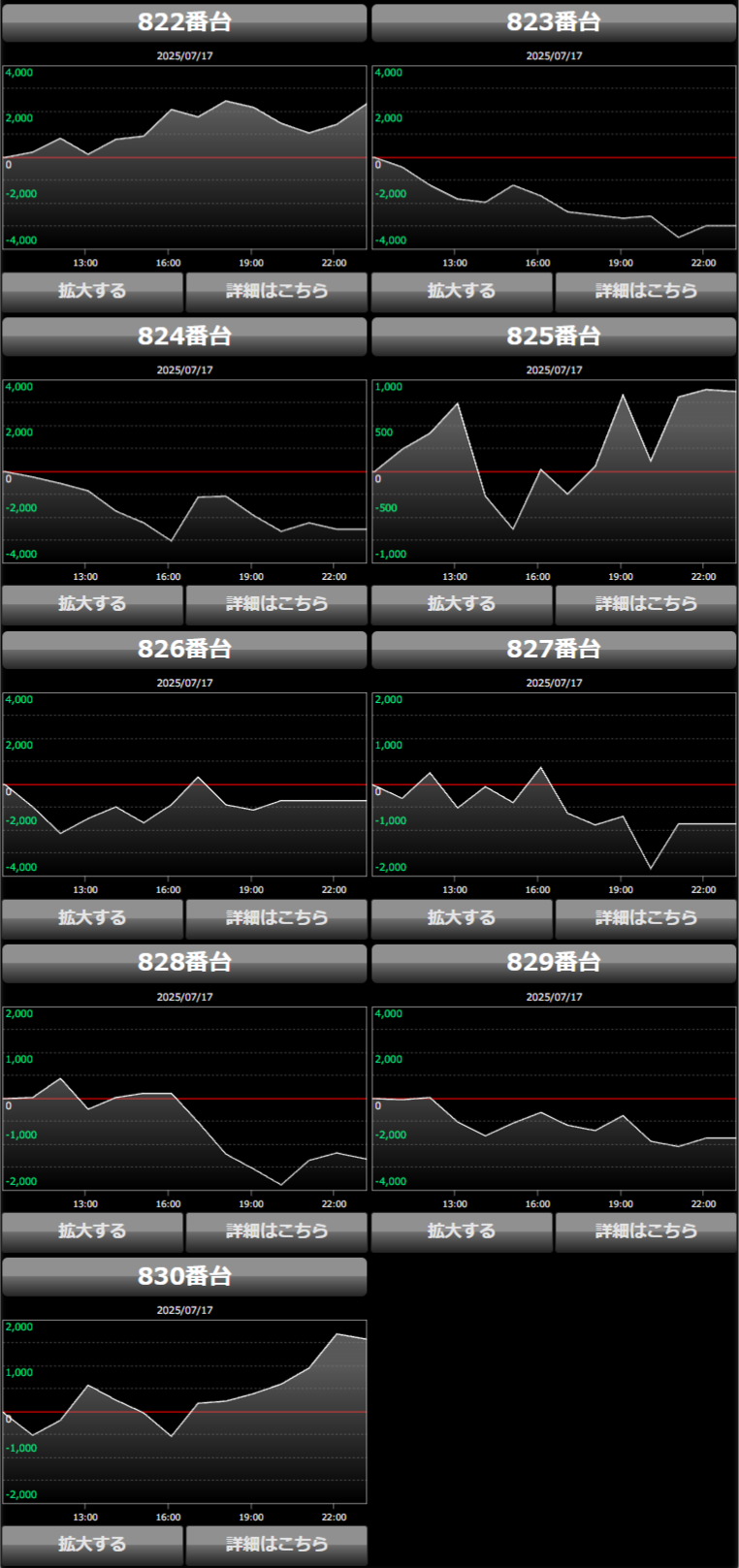Screen dimensions: 739x1568
Task: Select 詳細はこちら under 825番台
Action: (x=646, y=604)
